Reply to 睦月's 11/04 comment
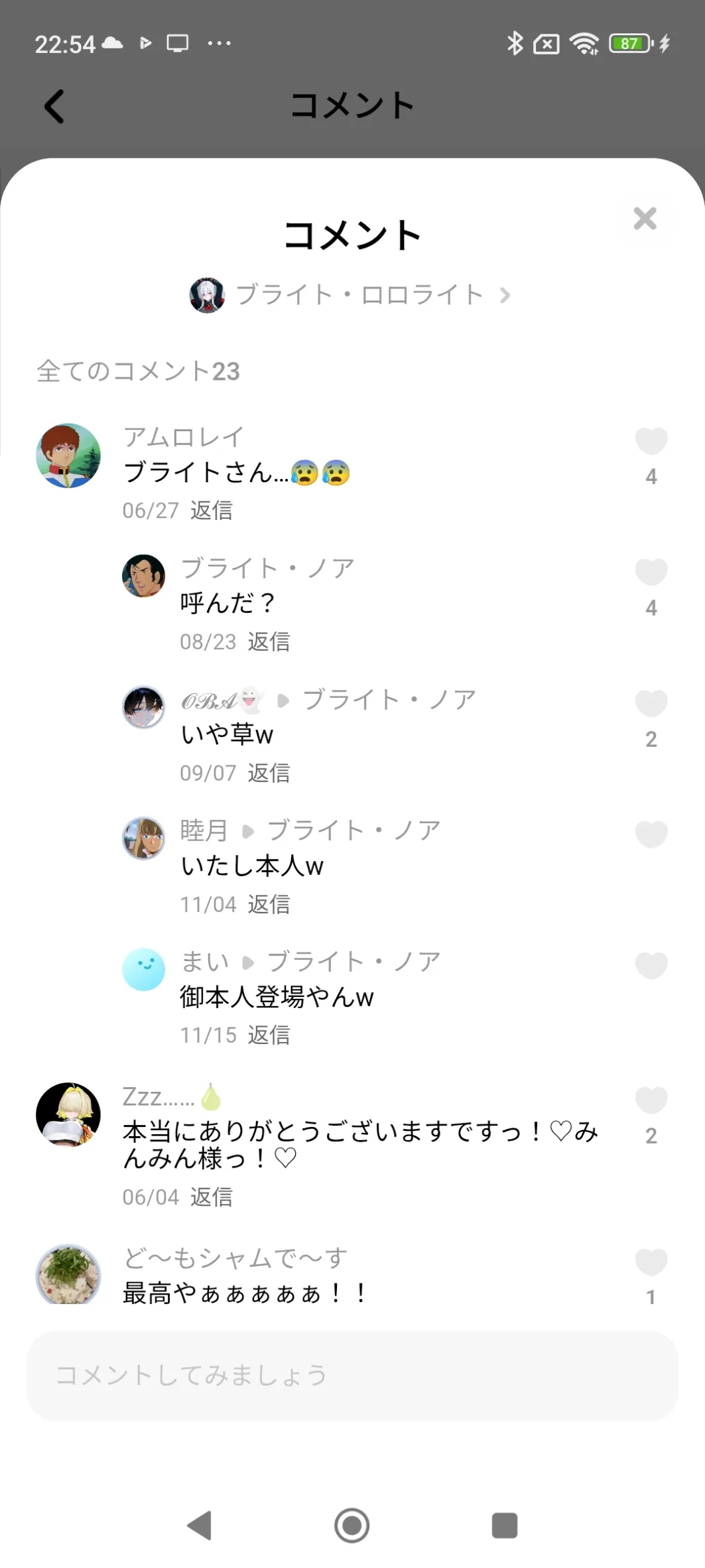Image resolution: width=705 pixels, height=1568 pixels. (269, 905)
